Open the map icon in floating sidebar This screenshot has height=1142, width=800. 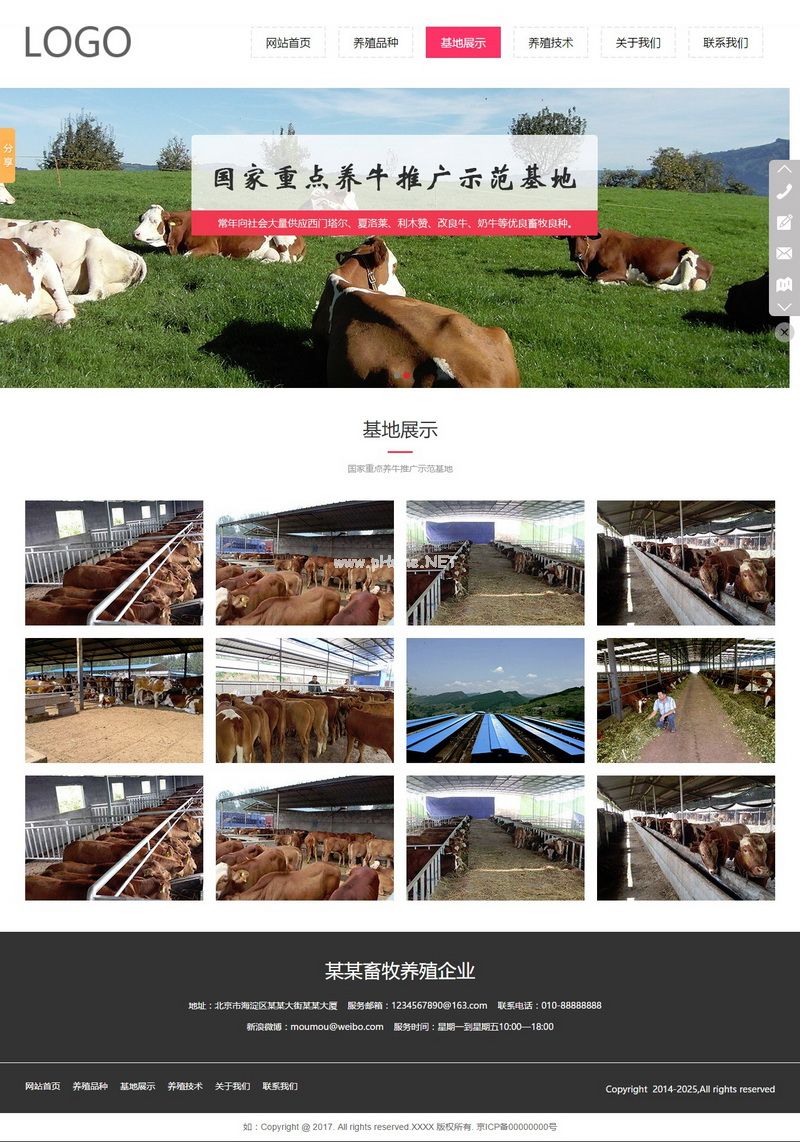(784, 285)
